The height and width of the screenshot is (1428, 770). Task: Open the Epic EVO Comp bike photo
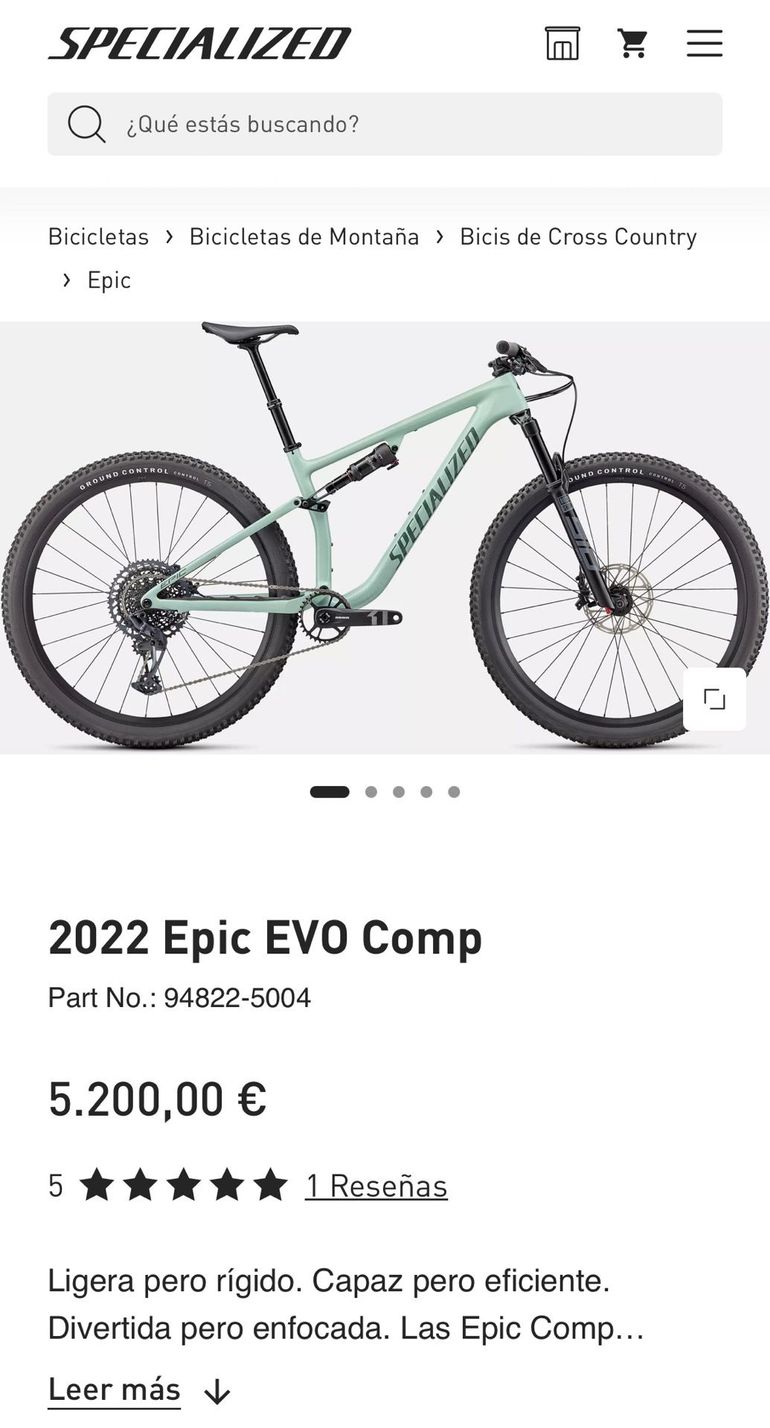click(x=385, y=537)
